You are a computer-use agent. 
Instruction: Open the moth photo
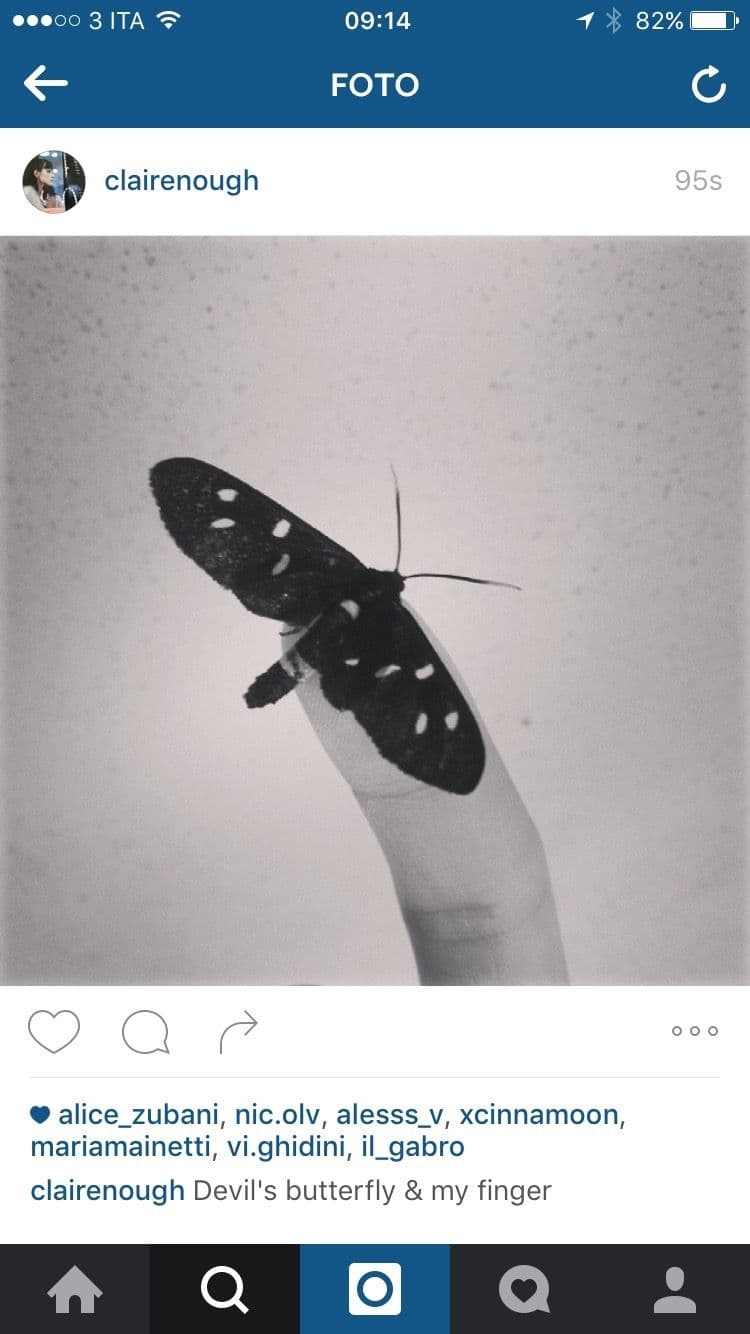pos(375,610)
